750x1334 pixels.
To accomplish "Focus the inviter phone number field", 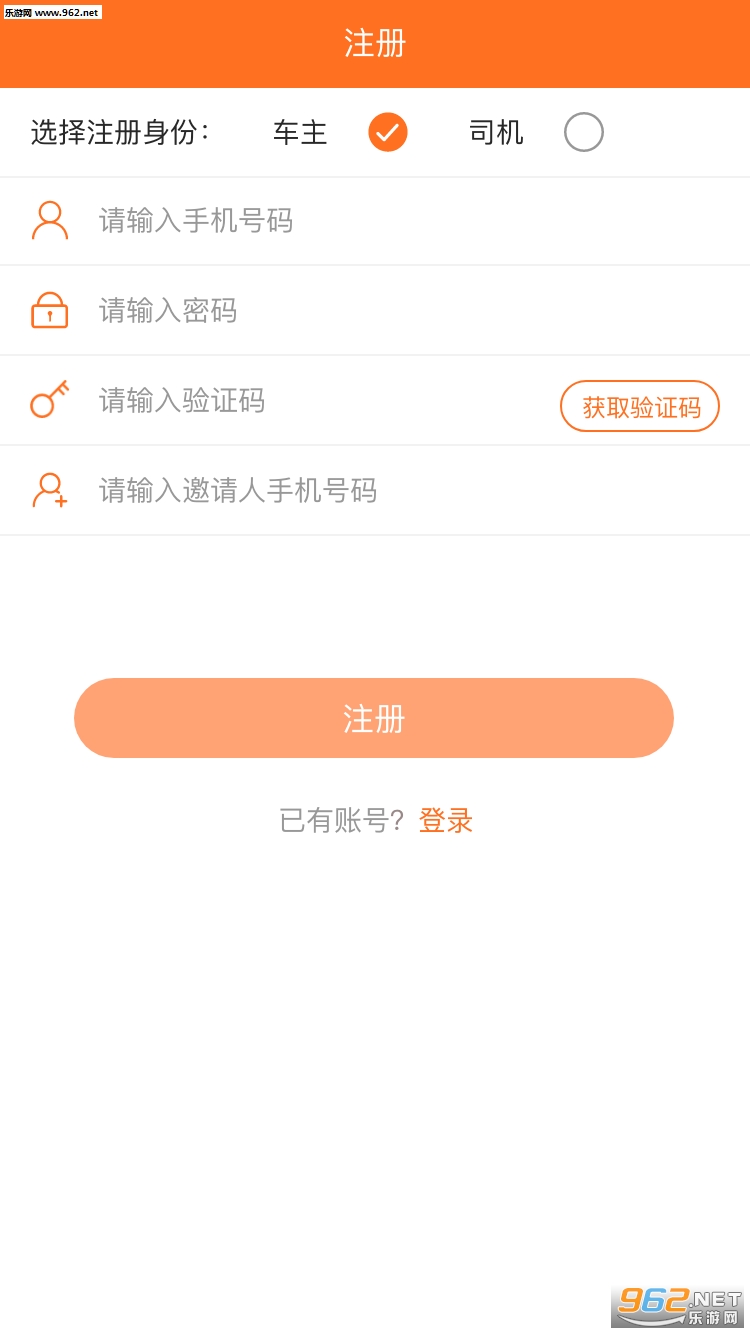I will [400, 491].
